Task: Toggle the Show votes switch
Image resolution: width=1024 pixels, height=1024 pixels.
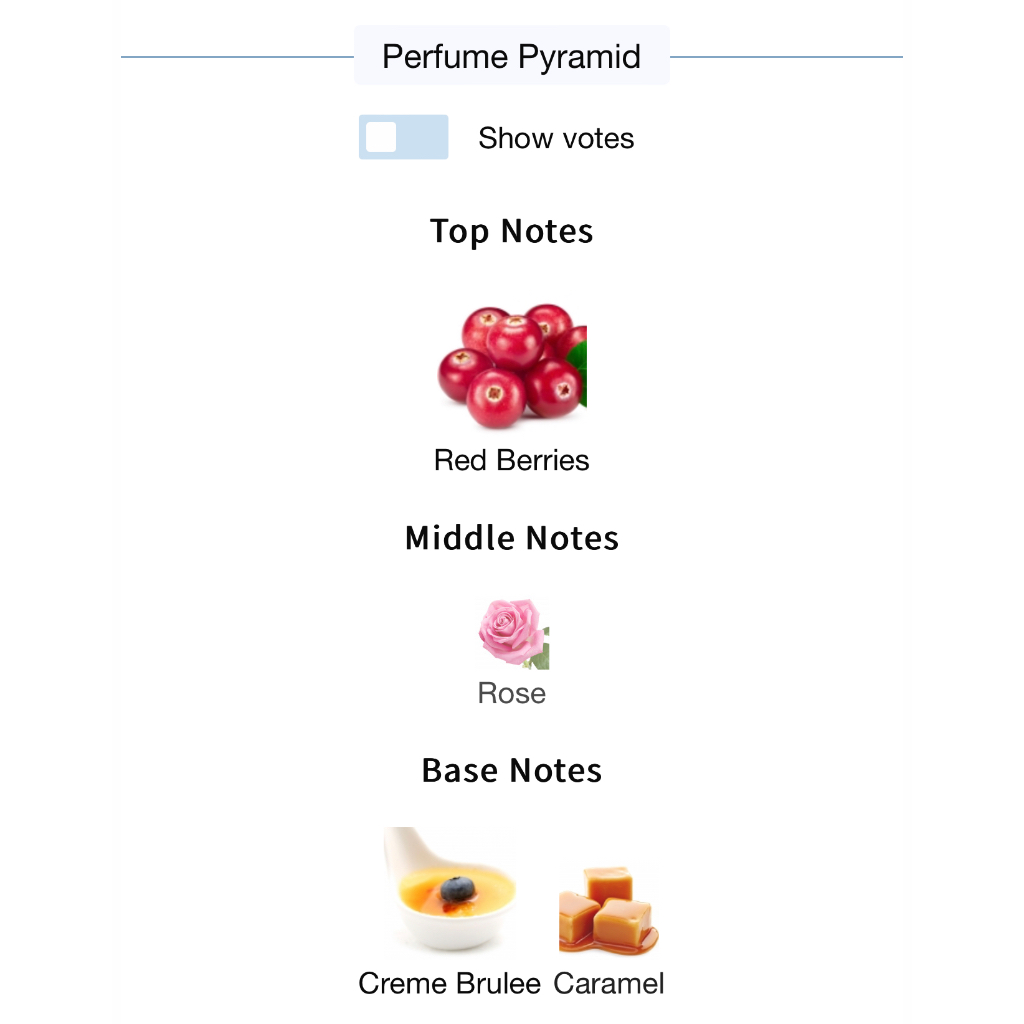Action: pos(403,137)
